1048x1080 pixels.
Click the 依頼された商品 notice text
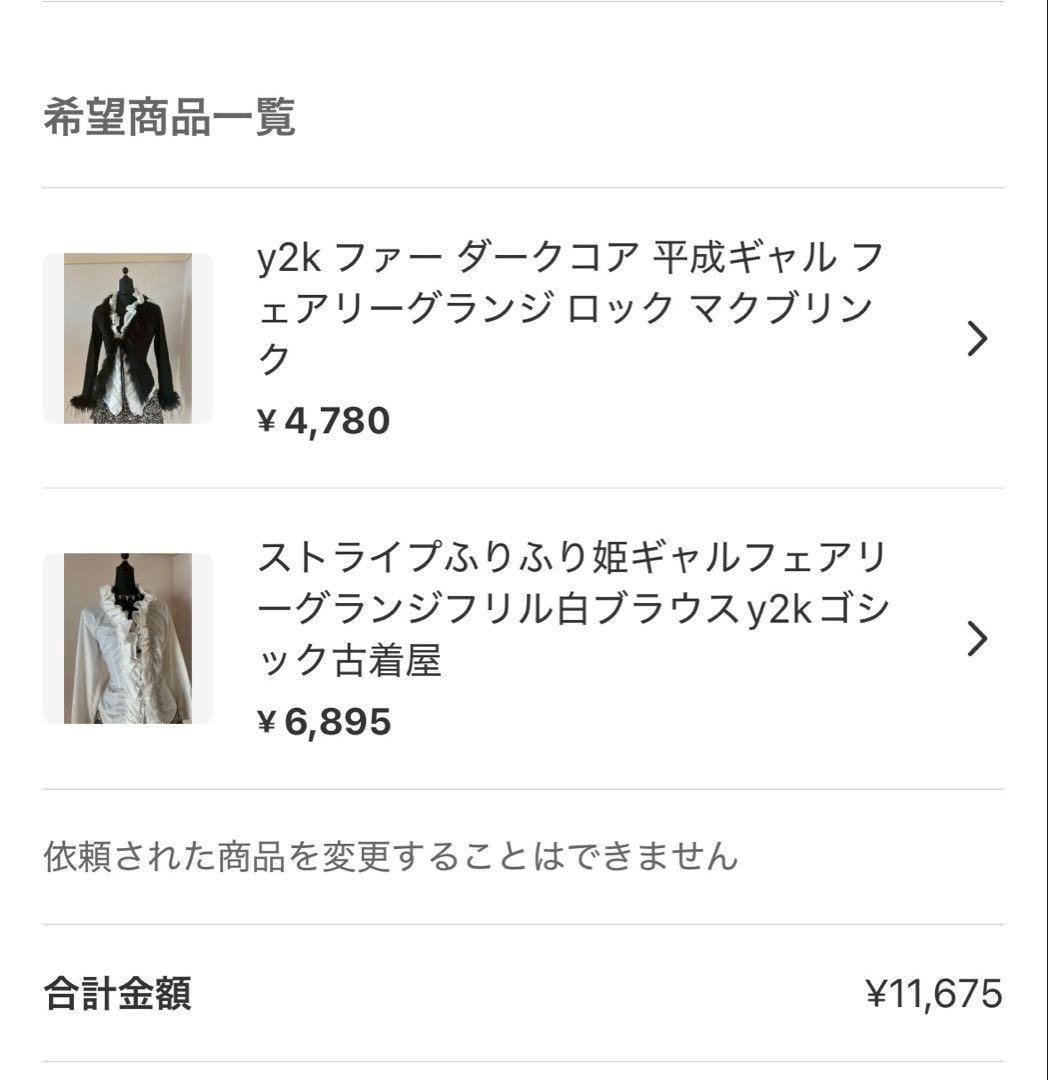click(390, 854)
